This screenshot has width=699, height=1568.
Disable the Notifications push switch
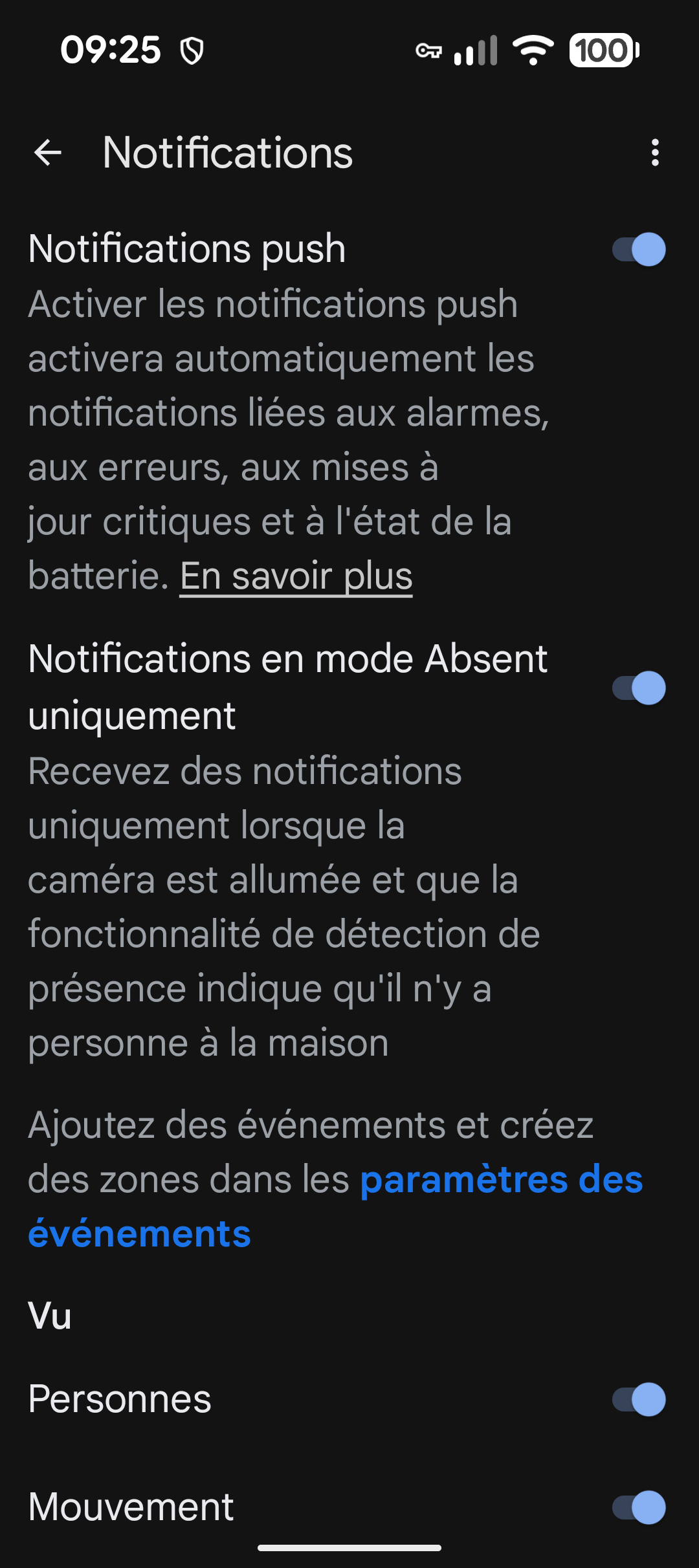click(638, 250)
